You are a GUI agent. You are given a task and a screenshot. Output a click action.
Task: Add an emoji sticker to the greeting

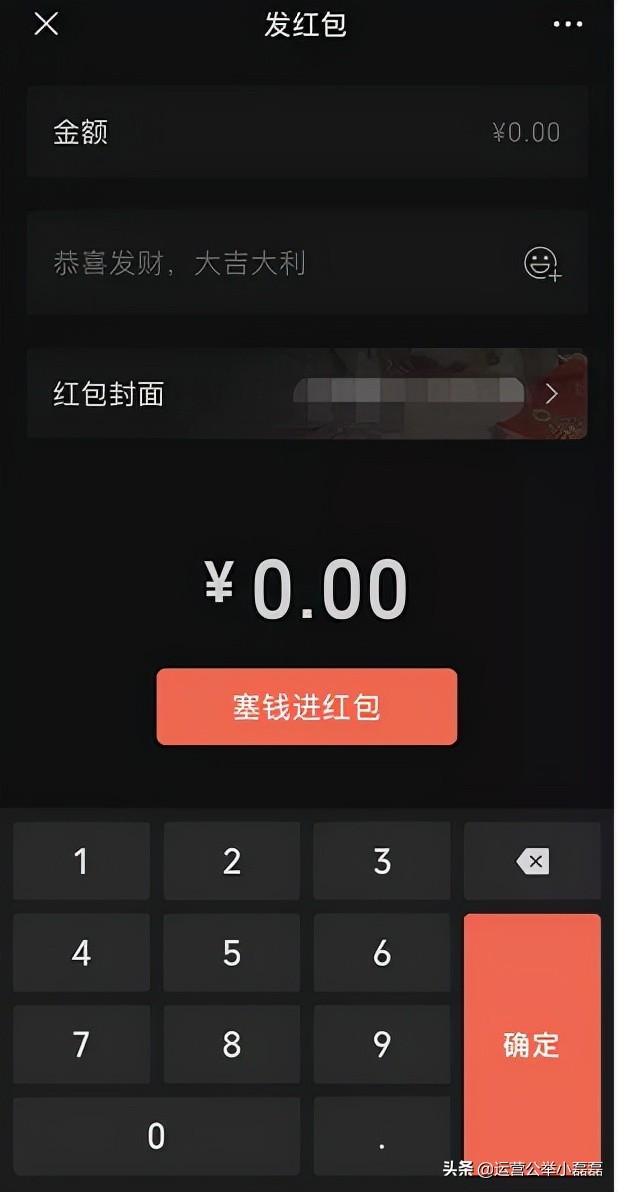click(x=542, y=264)
